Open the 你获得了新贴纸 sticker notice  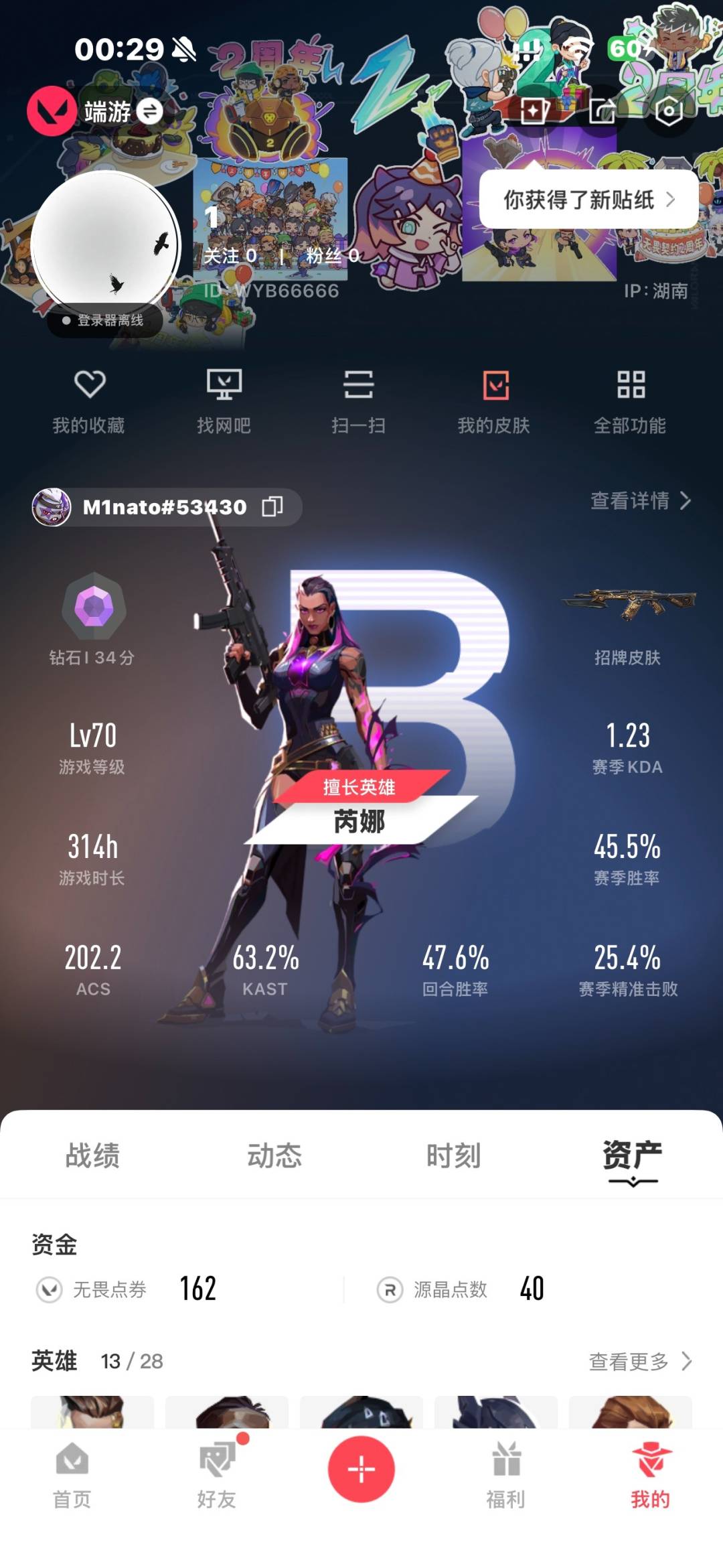click(x=588, y=200)
